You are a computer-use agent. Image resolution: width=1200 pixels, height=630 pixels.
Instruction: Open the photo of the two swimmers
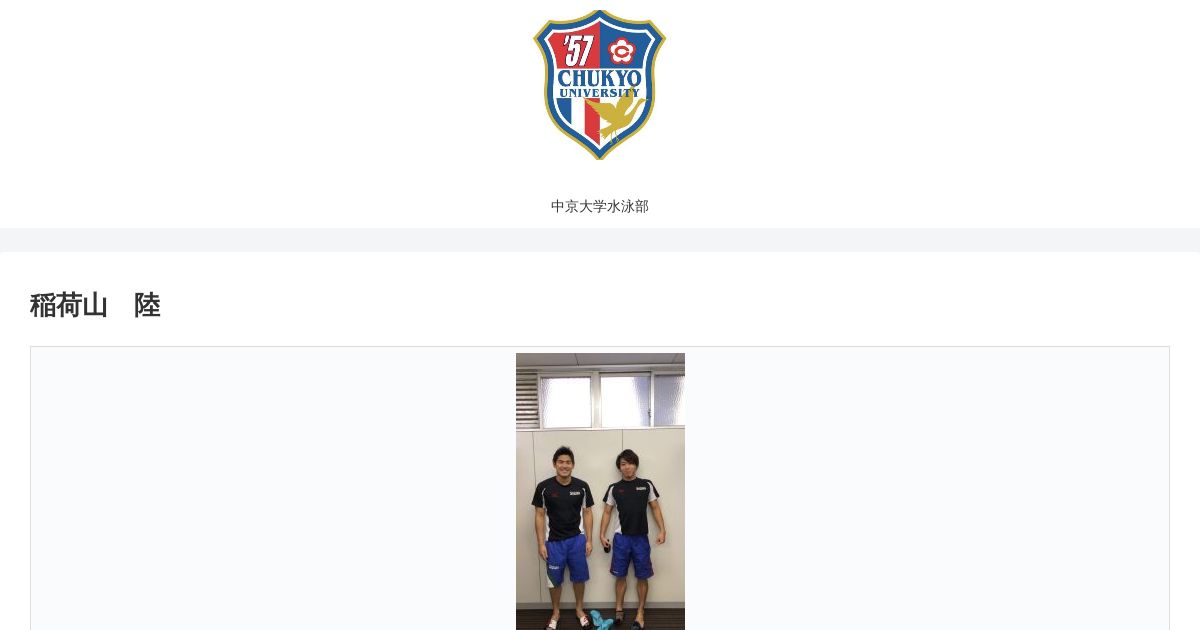click(x=600, y=491)
